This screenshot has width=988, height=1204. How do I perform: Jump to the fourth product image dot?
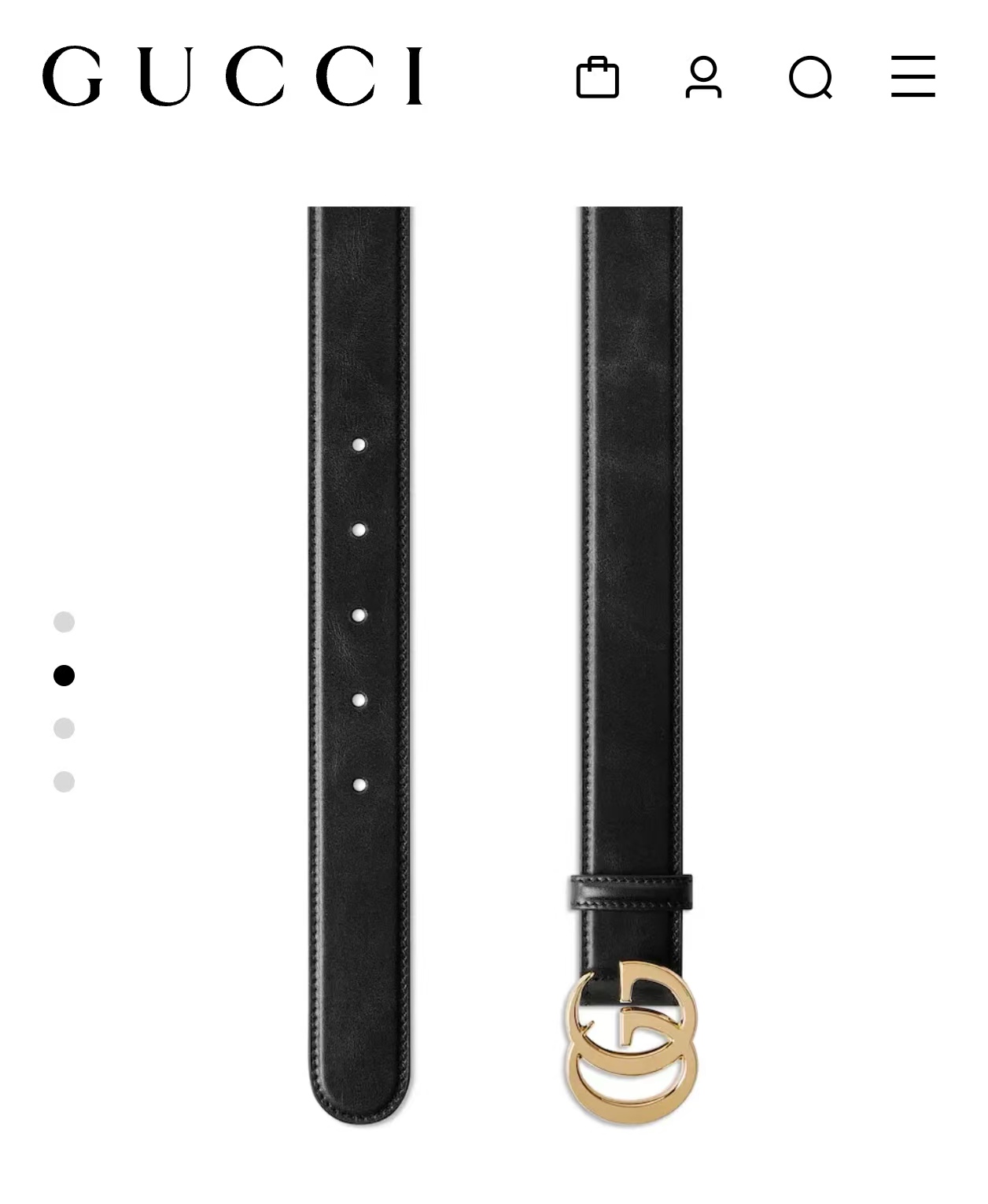pos(64,782)
